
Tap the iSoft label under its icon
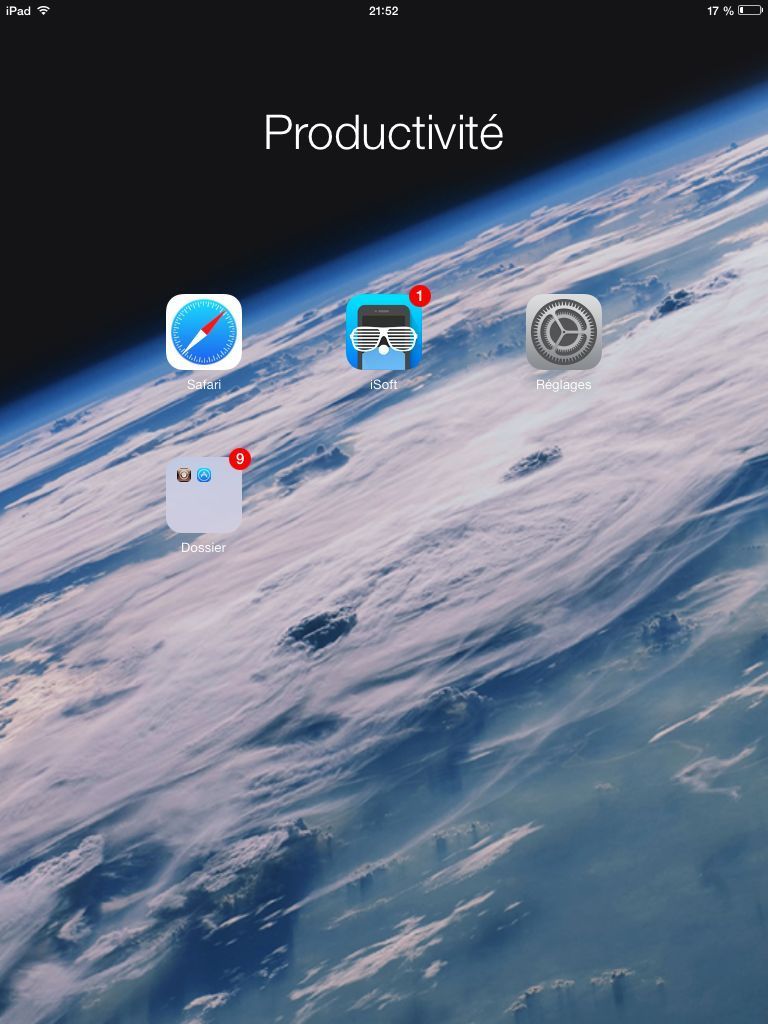tap(384, 384)
